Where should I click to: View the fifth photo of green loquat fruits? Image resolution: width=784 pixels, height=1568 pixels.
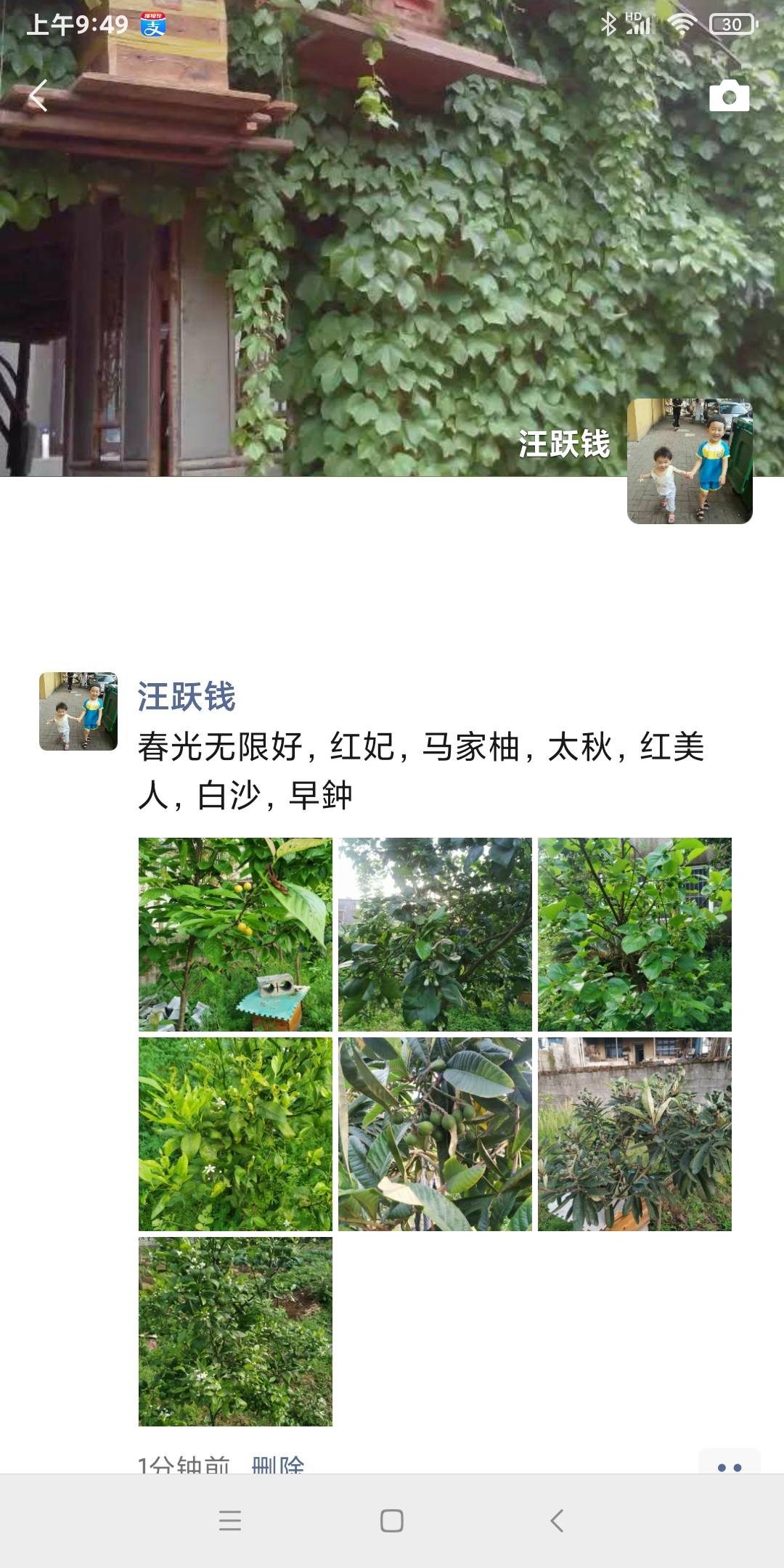pos(435,1134)
